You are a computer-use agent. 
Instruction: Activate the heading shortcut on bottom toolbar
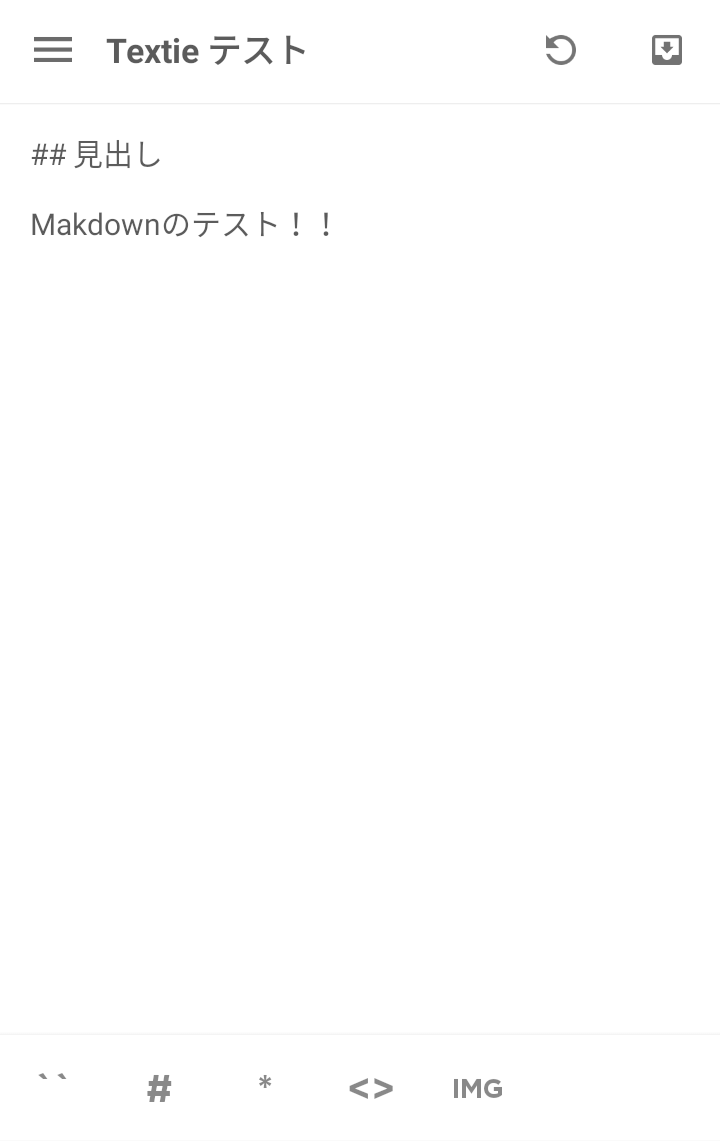pyautogui.click(x=158, y=1088)
